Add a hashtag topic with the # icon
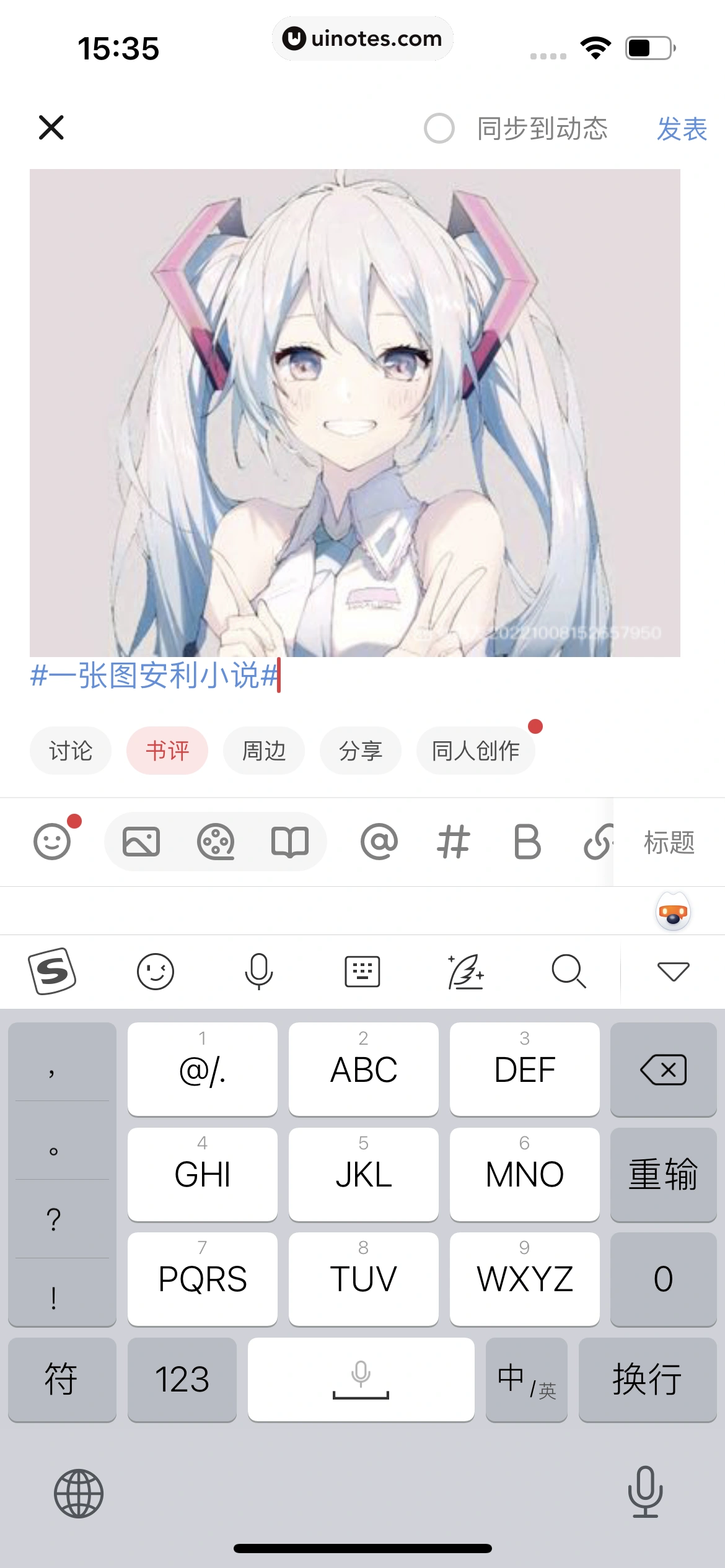Image resolution: width=725 pixels, height=1568 pixels. (x=453, y=841)
